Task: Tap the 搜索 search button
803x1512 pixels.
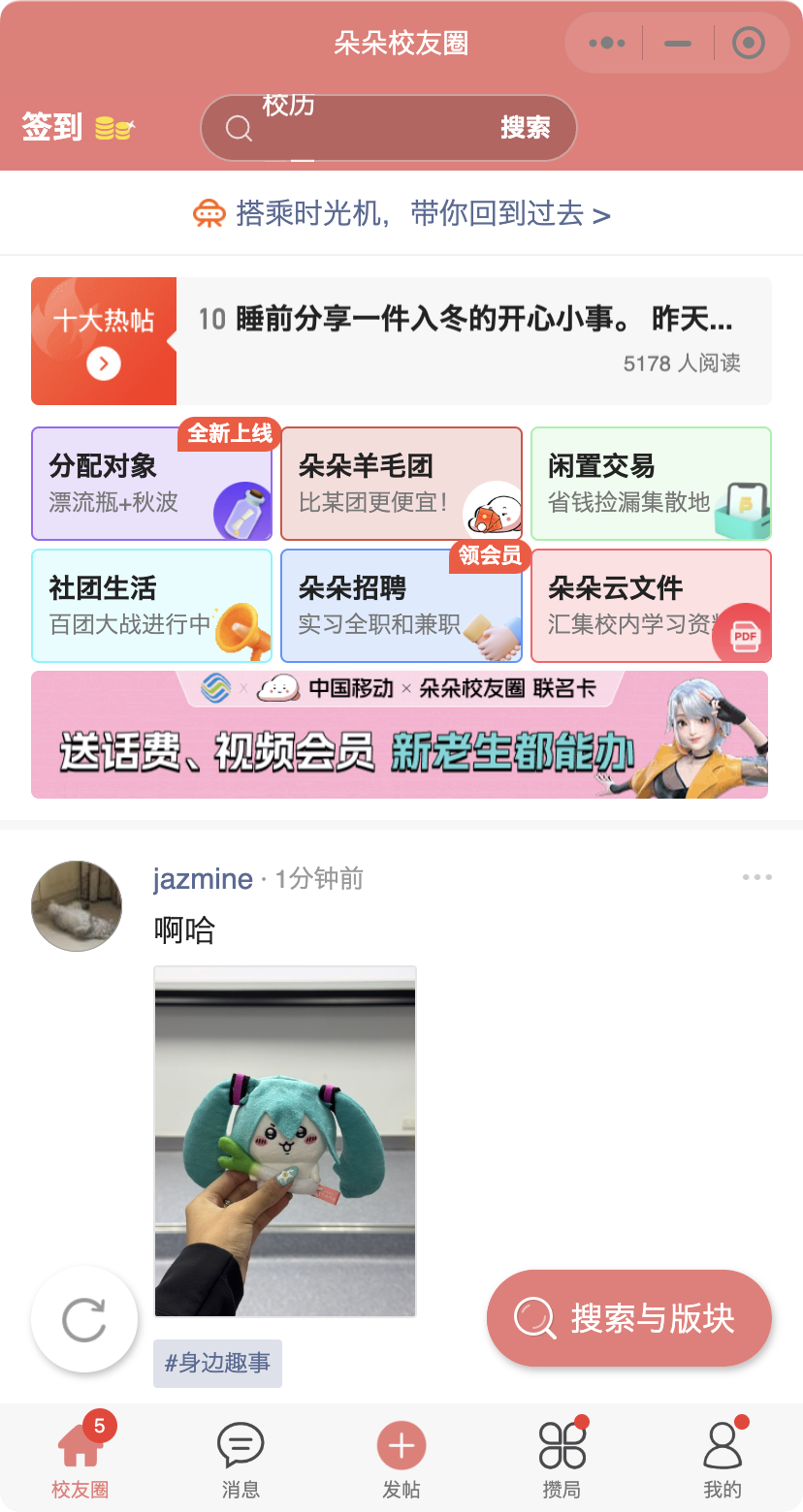Action: click(525, 128)
